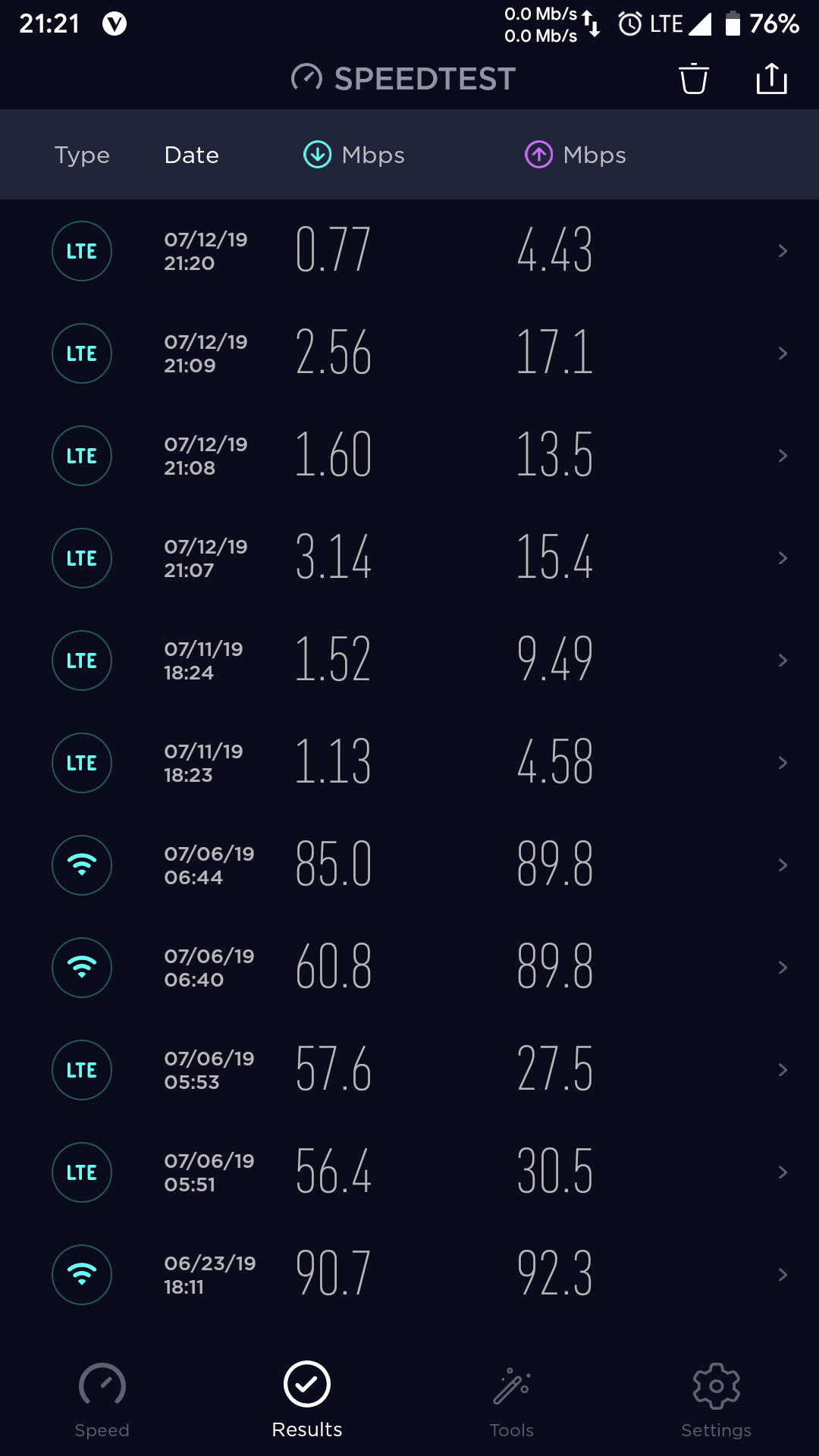819x1456 pixels.
Task: Sort by upload Mbps column
Action: 576,155
